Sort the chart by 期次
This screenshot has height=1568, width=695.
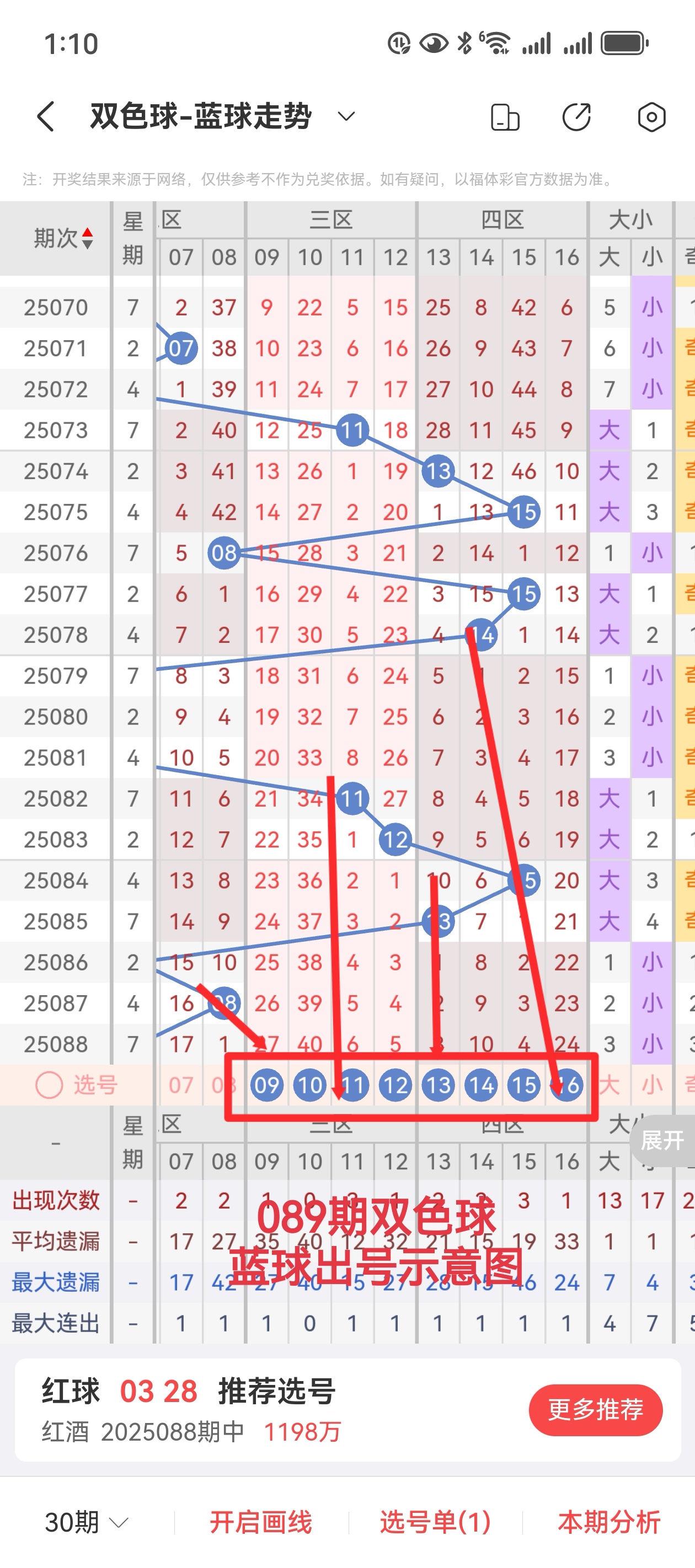[x=63, y=238]
